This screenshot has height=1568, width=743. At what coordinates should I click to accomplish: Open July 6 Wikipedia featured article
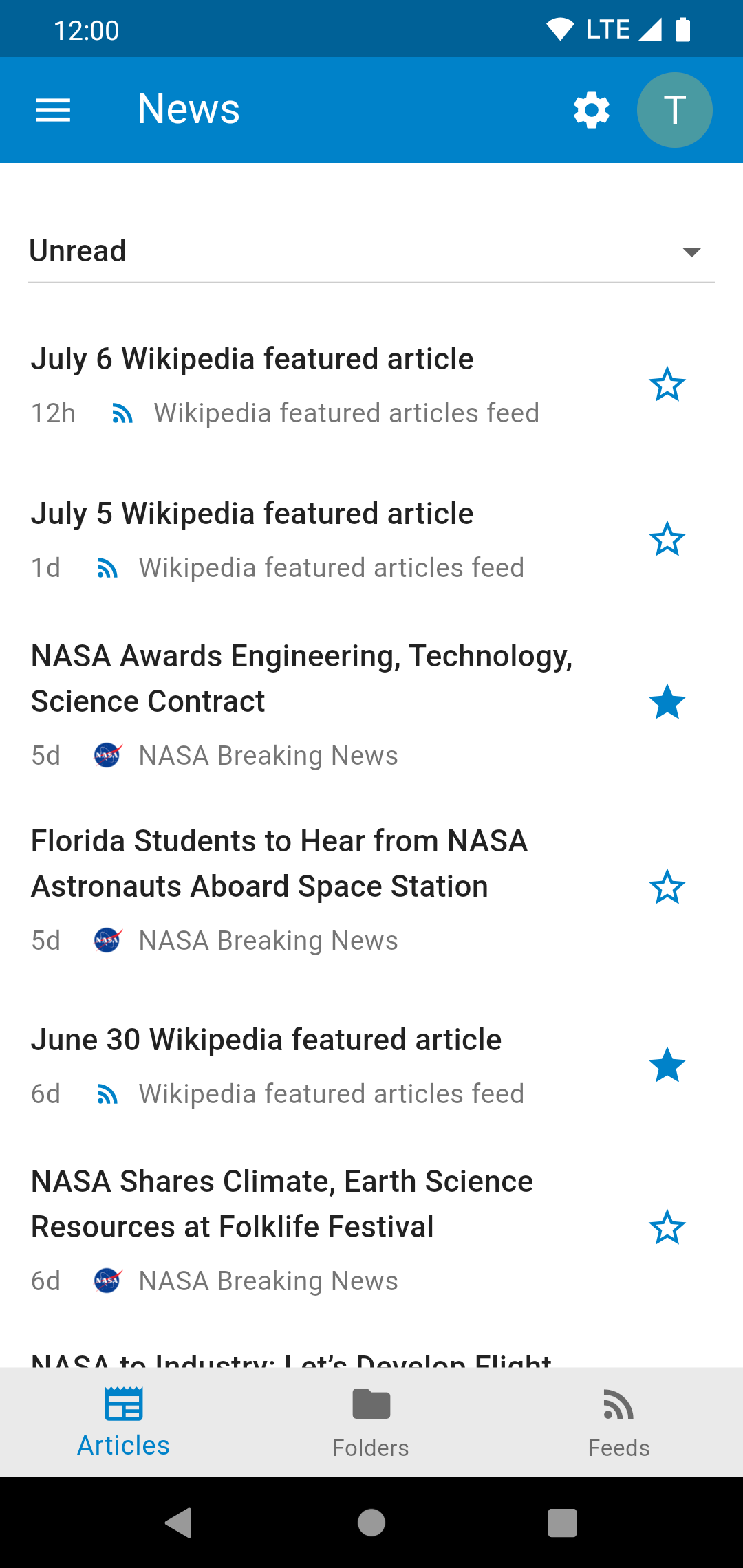252,359
